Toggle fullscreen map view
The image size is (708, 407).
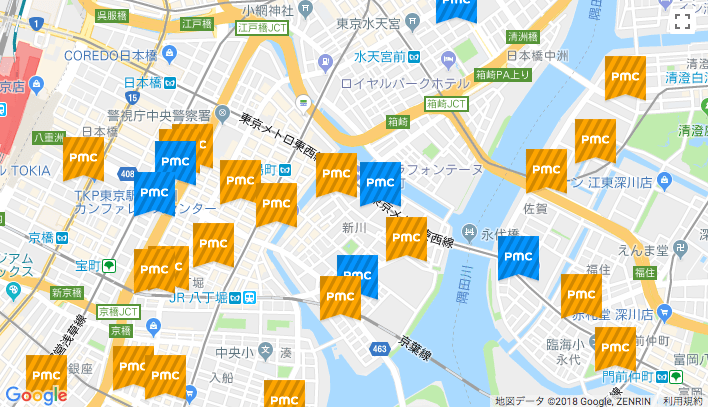point(684,24)
